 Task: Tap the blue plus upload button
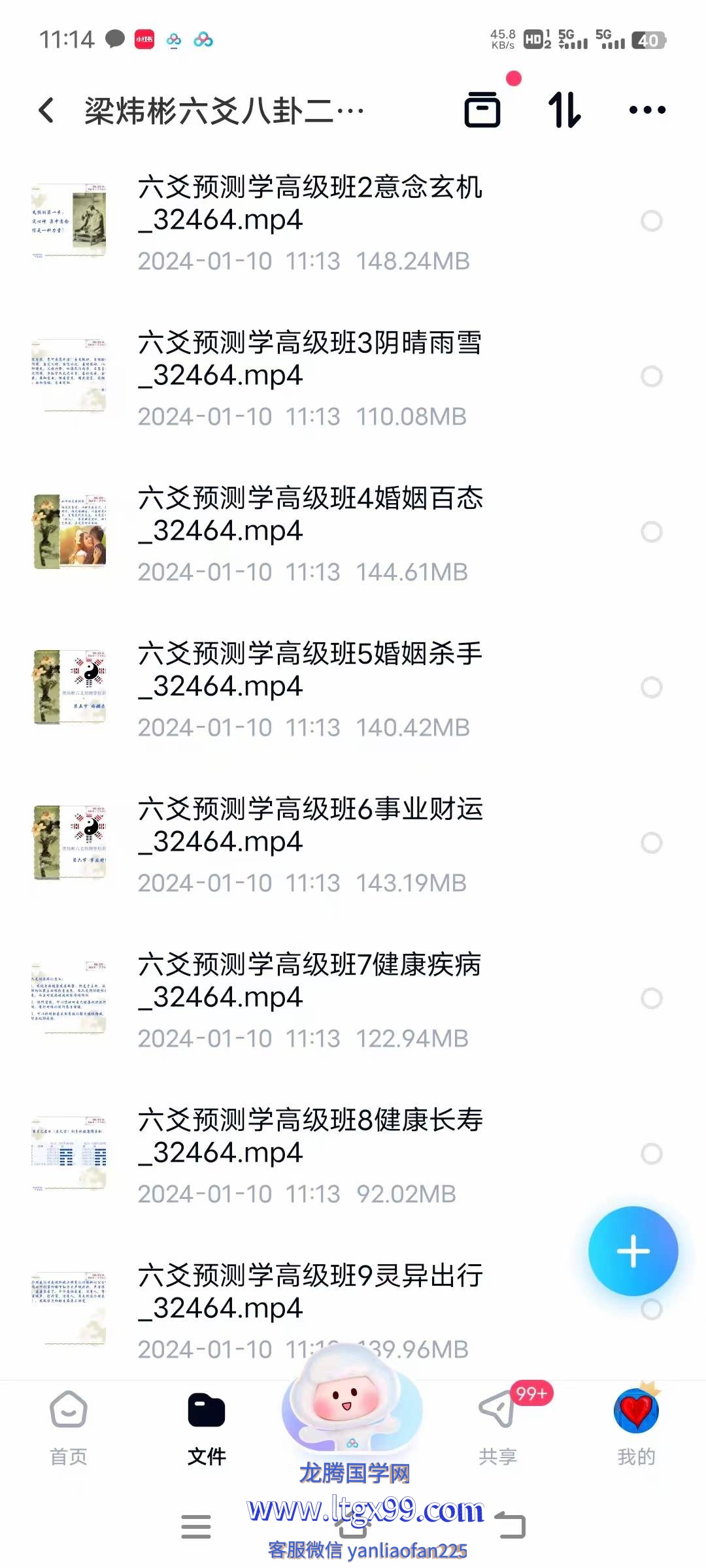point(633,1251)
